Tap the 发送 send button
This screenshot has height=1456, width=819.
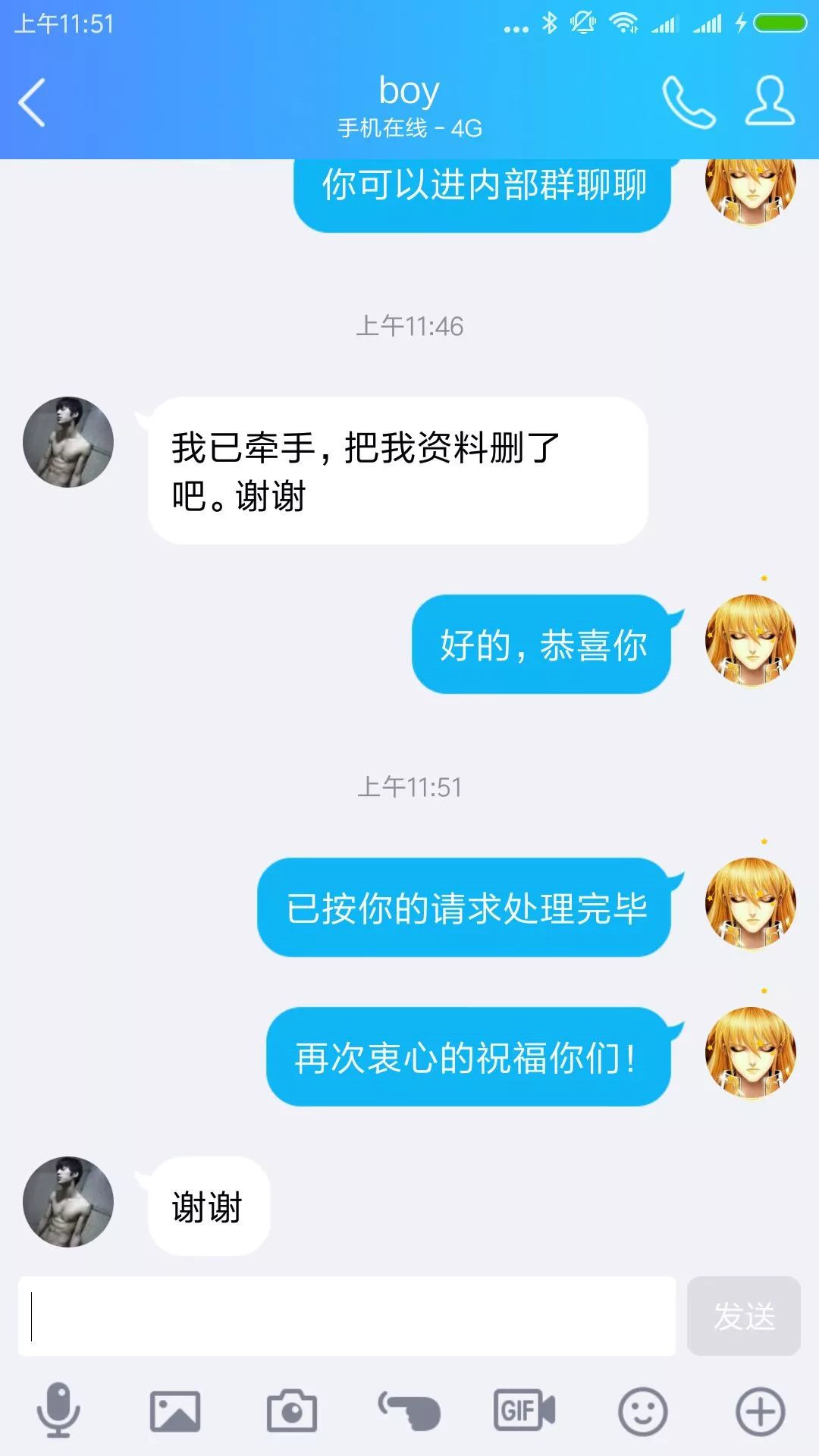click(x=743, y=1316)
